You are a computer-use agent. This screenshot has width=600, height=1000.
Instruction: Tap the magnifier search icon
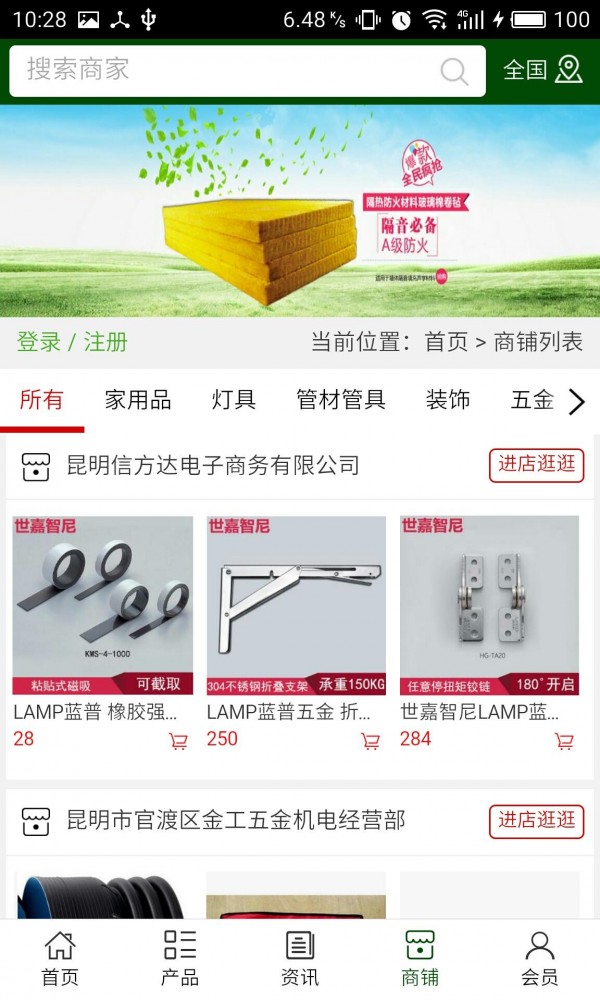454,71
